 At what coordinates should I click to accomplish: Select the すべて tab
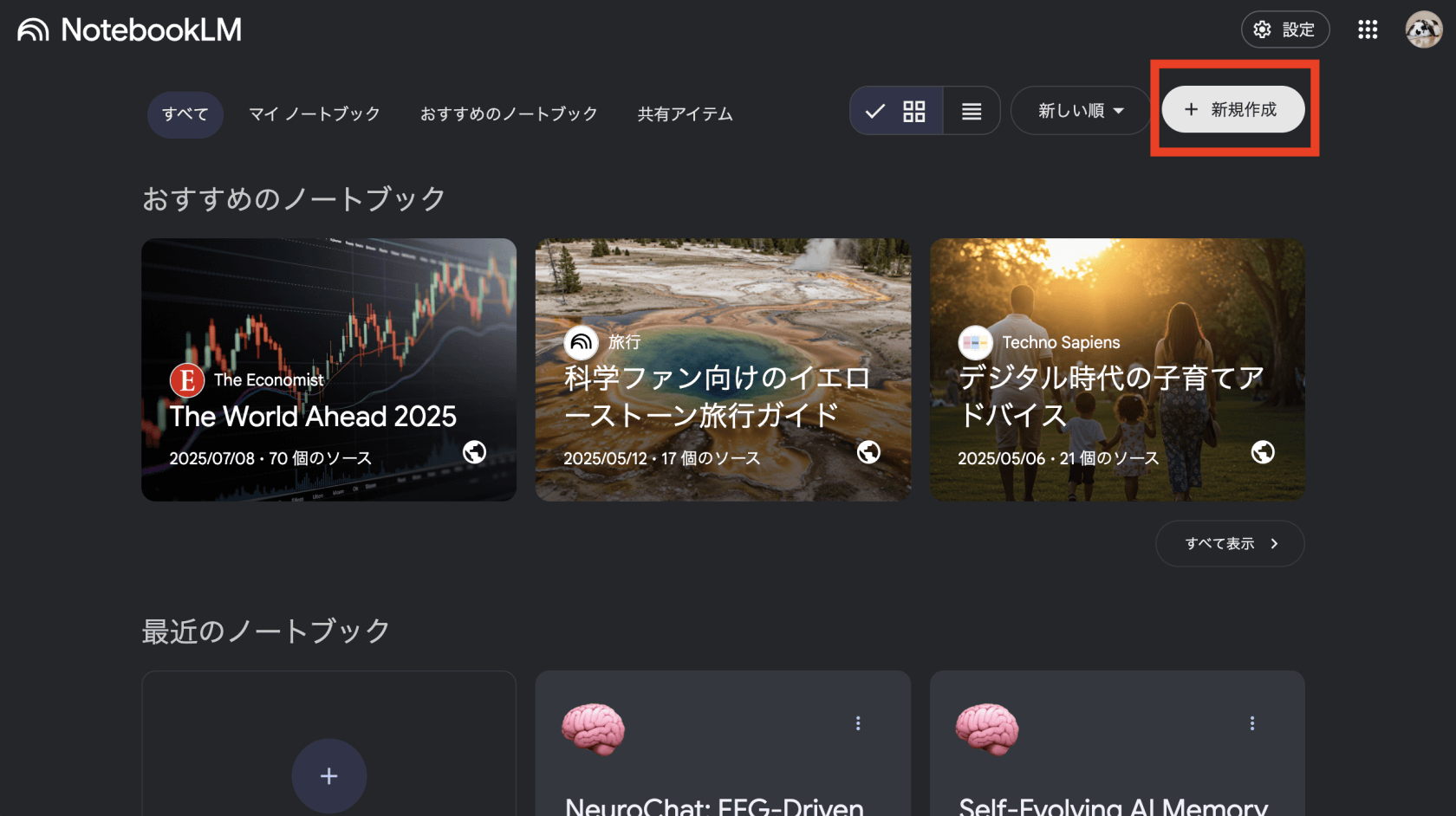185,114
